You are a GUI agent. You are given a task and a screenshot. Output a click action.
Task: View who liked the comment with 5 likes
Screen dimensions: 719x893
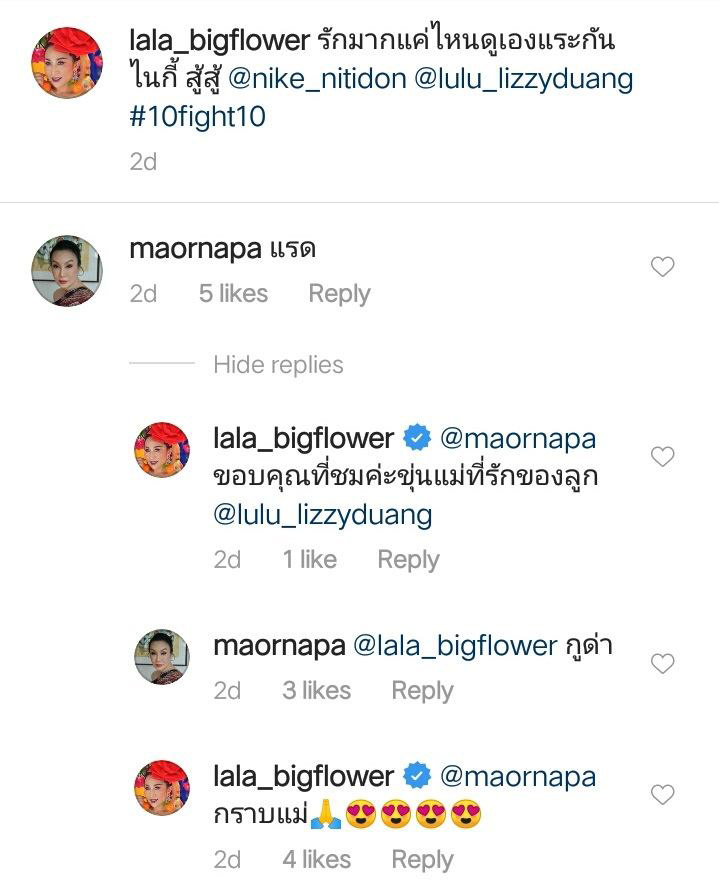[233, 294]
